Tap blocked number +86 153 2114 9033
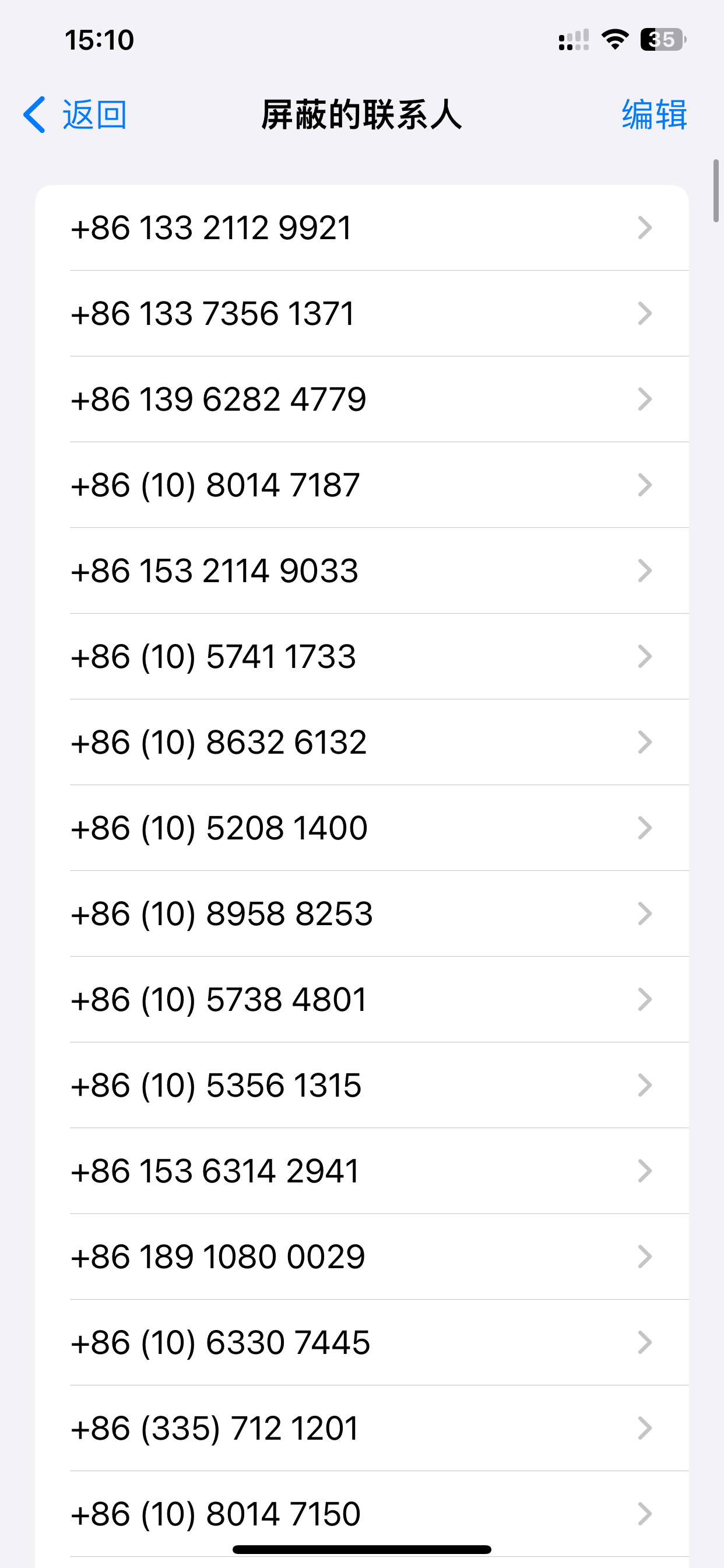 tap(361, 571)
